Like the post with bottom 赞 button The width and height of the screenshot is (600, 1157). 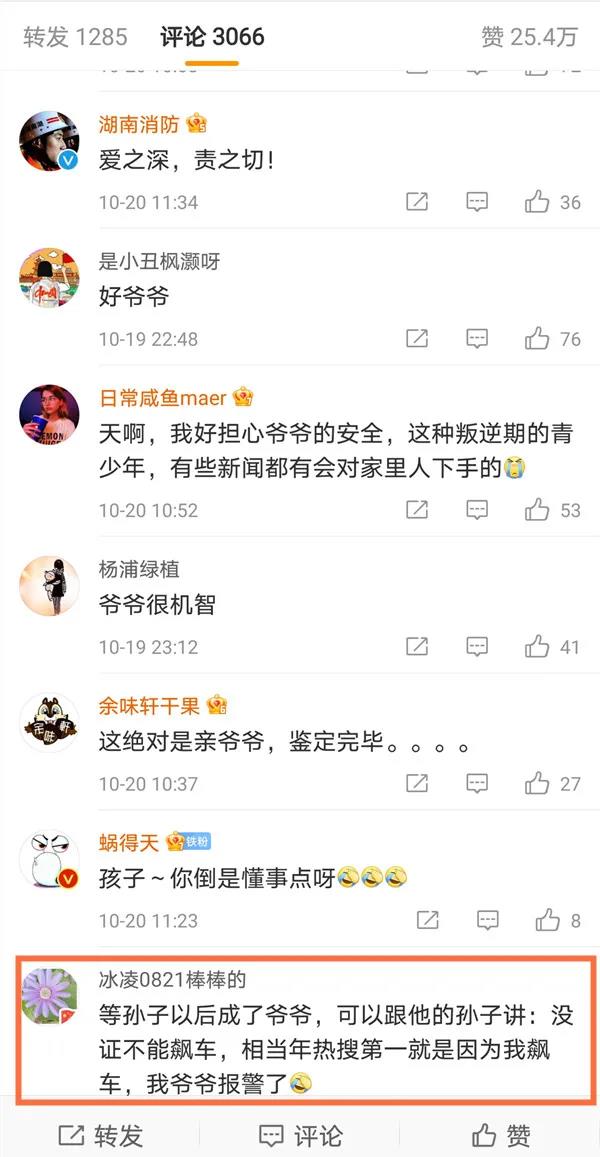[500, 1135]
